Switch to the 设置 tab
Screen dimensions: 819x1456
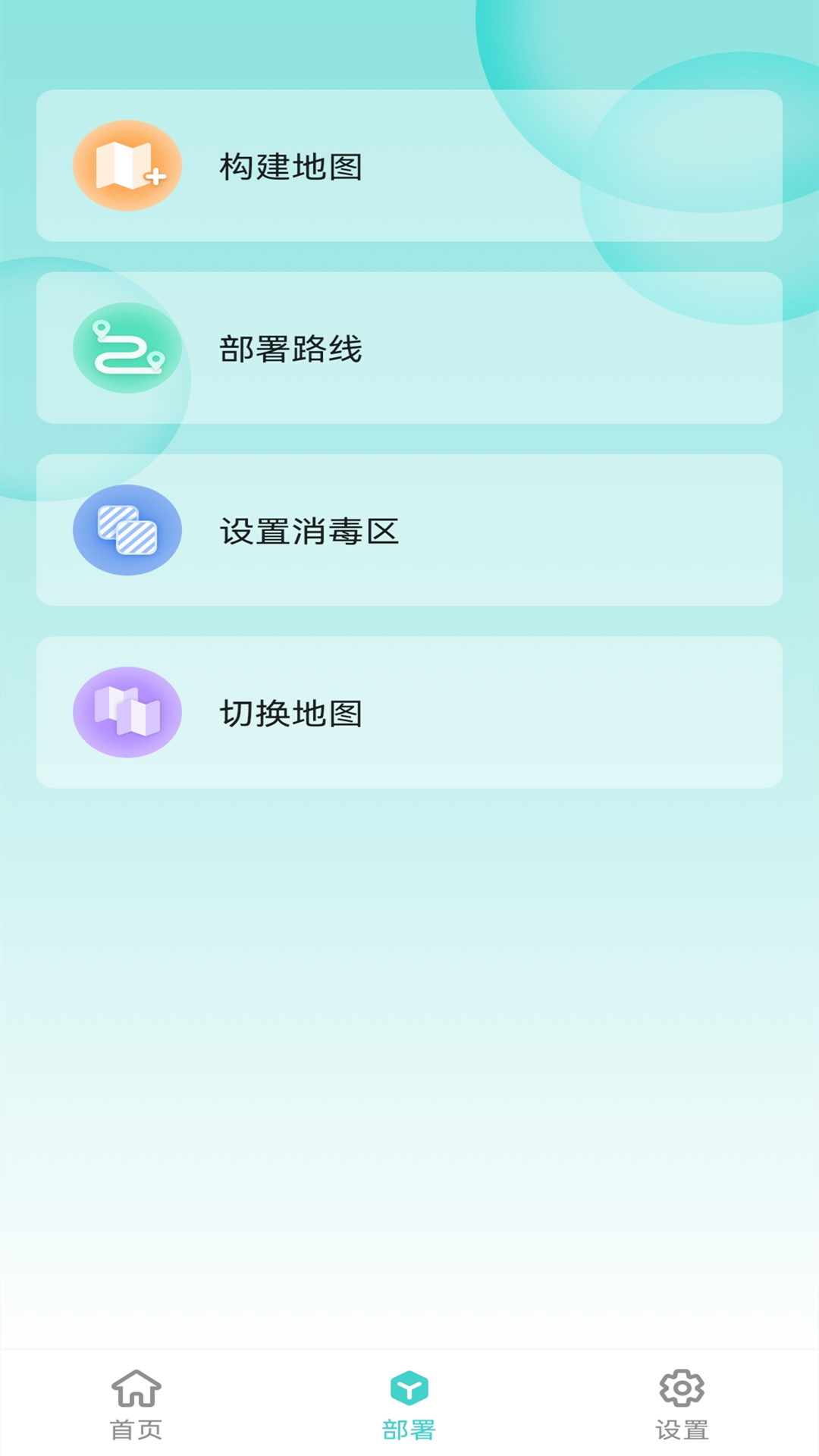coord(681,1418)
